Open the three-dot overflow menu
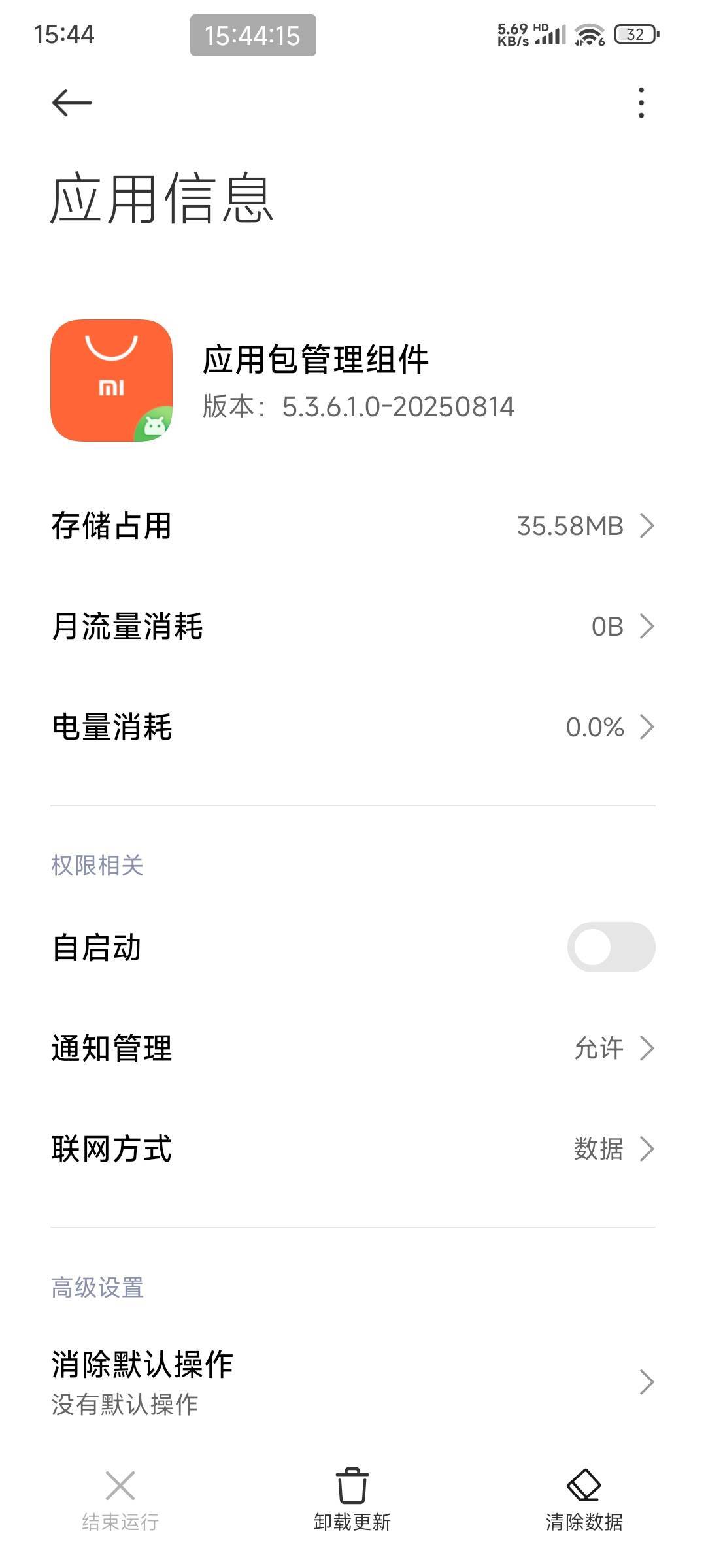 641,103
